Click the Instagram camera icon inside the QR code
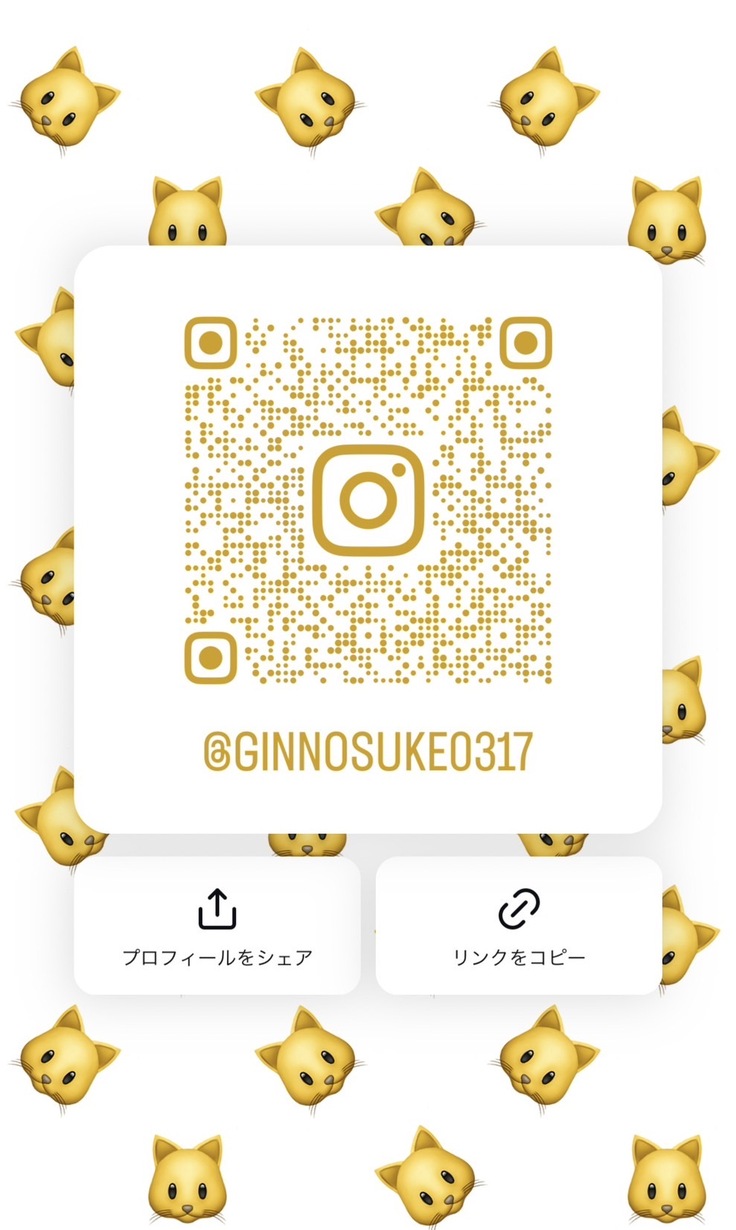The width and height of the screenshot is (736, 1230). tap(367, 500)
